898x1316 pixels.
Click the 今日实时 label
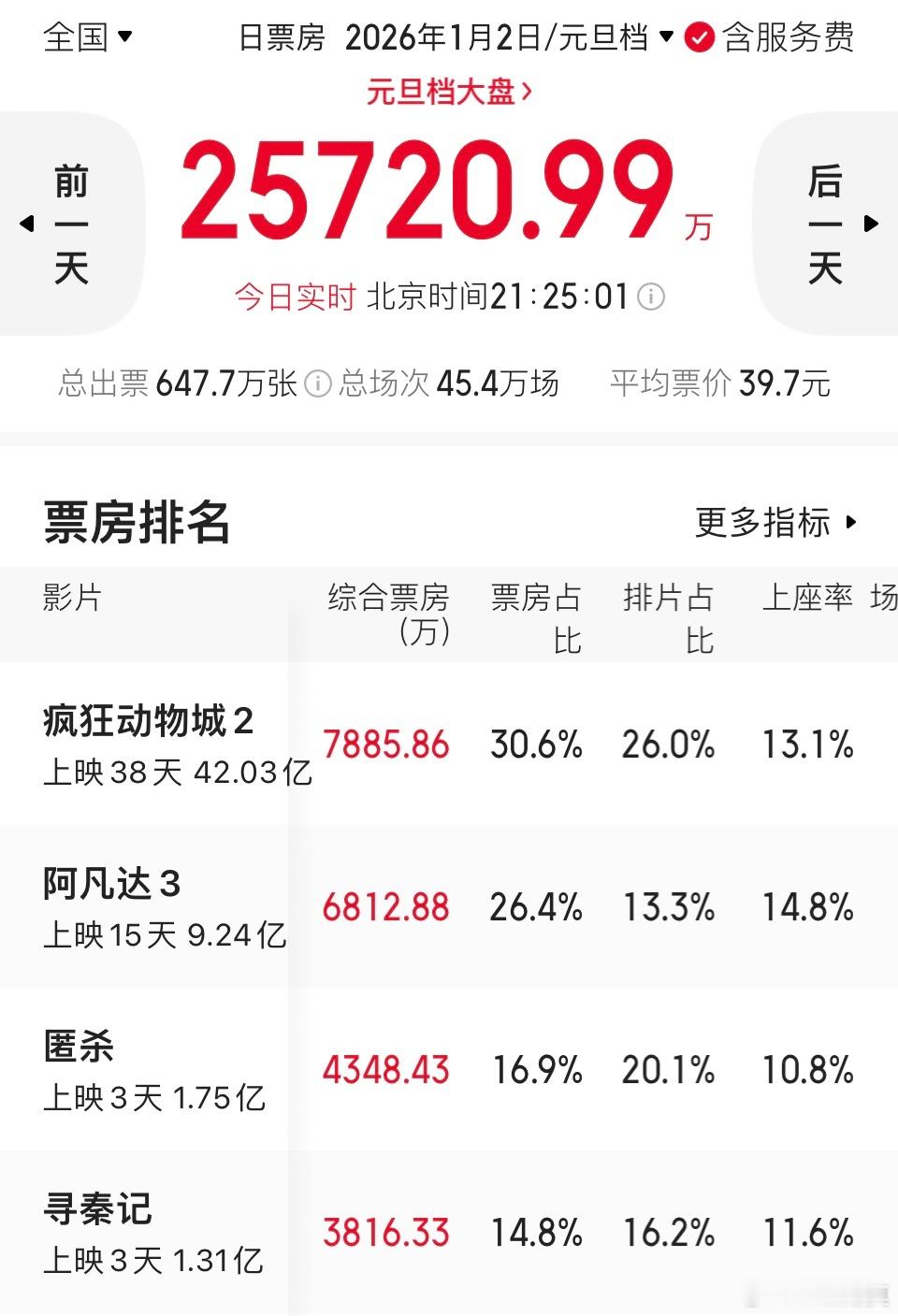coord(295,297)
